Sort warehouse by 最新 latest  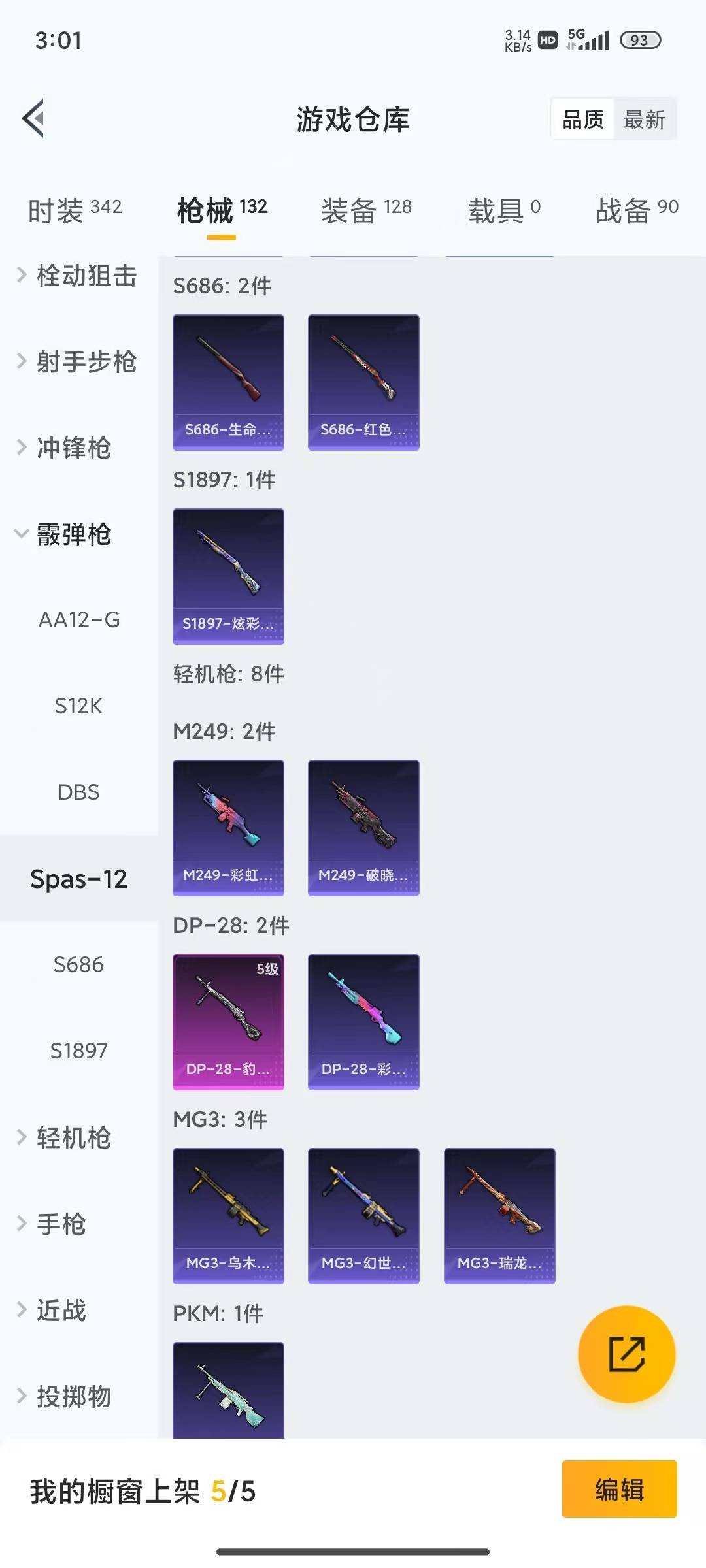(x=645, y=120)
